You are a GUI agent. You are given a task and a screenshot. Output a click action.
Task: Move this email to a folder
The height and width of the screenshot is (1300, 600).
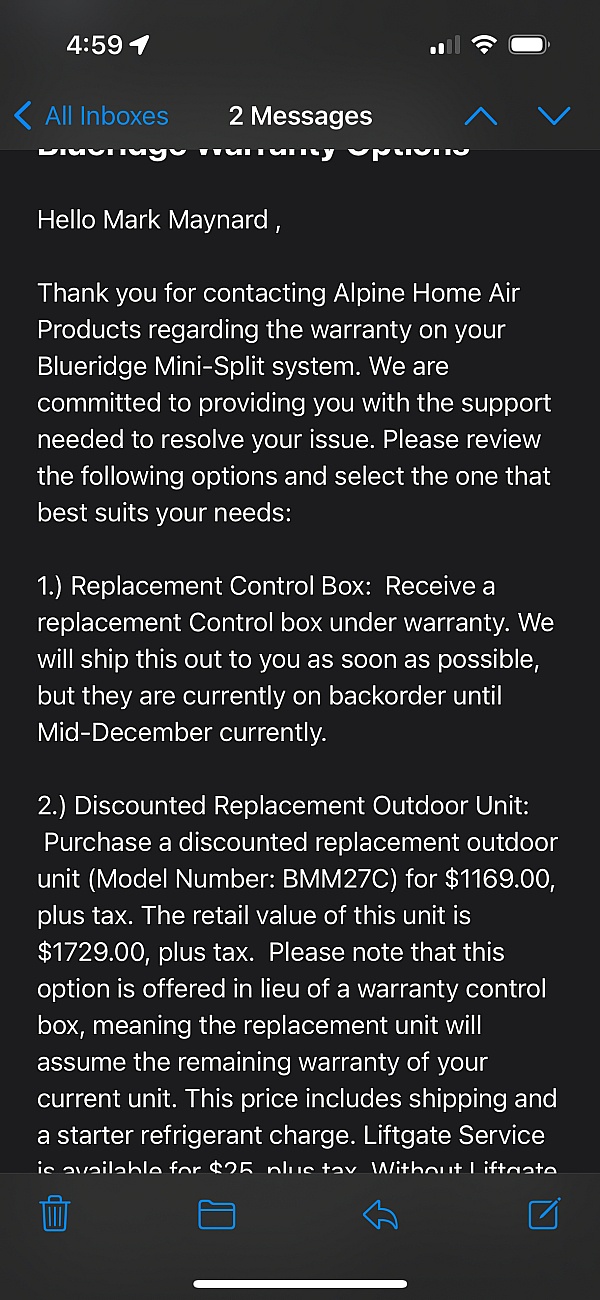pyautogui.click(x=217, y=1214)
